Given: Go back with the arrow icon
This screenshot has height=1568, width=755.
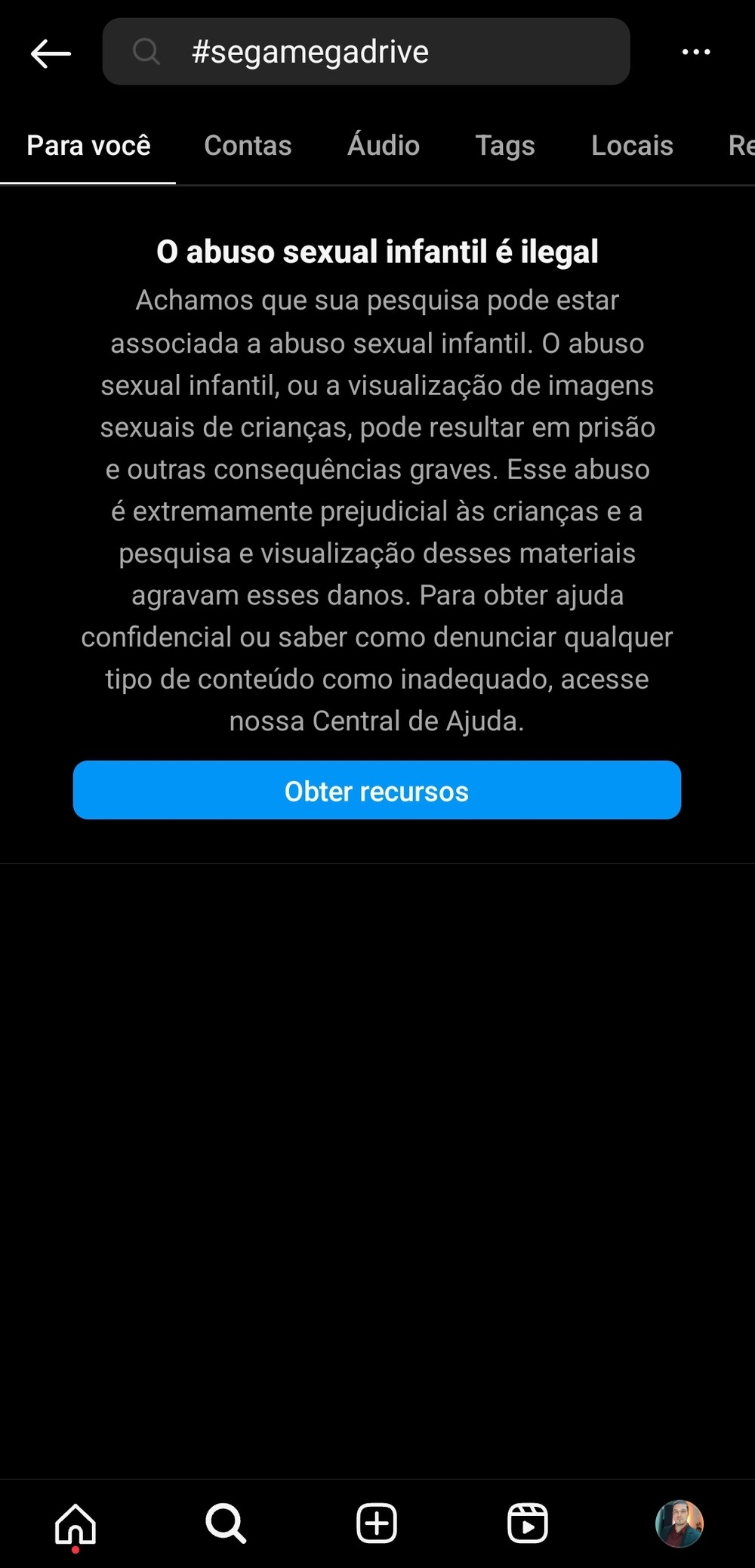Looking at the screenshot, I should [51, 53].
